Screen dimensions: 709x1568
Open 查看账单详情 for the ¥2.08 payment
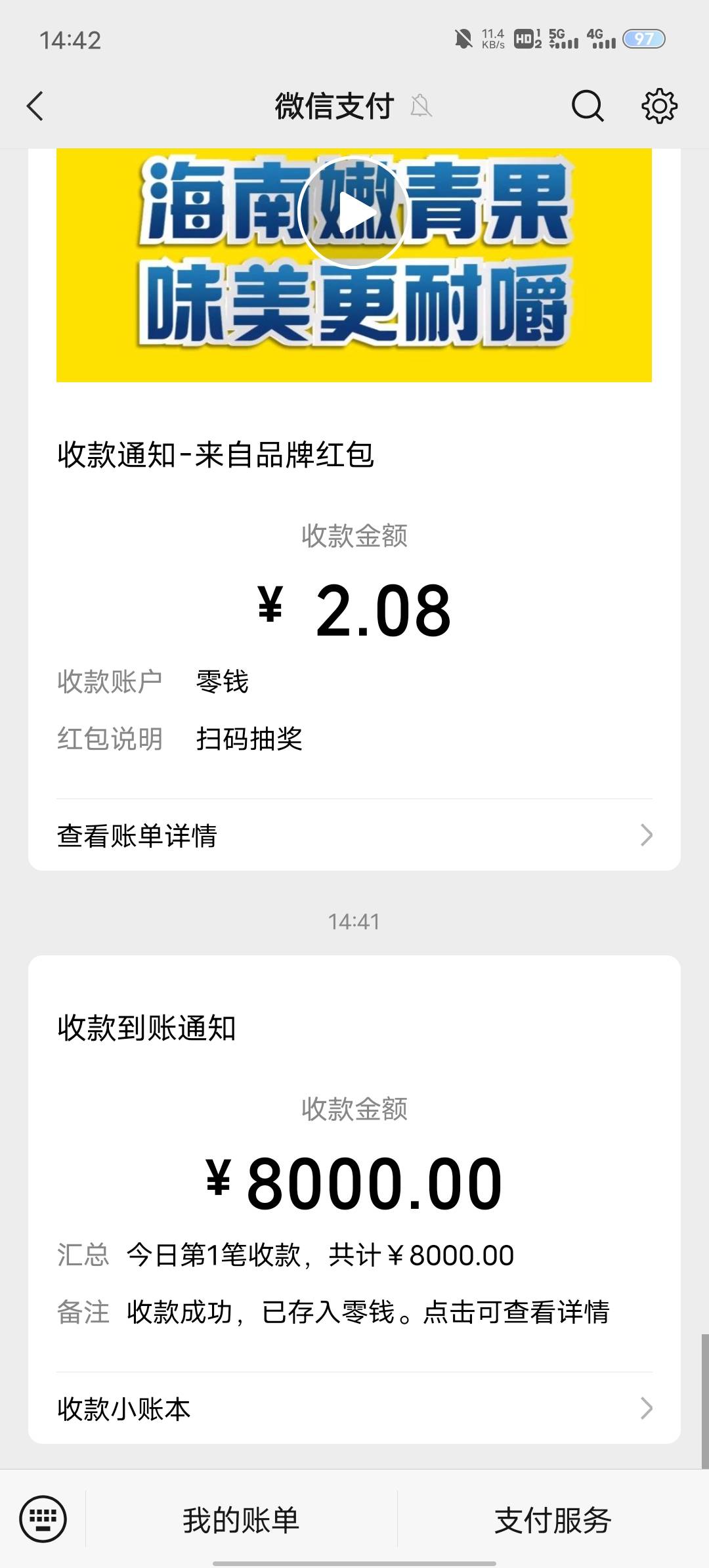354,835
